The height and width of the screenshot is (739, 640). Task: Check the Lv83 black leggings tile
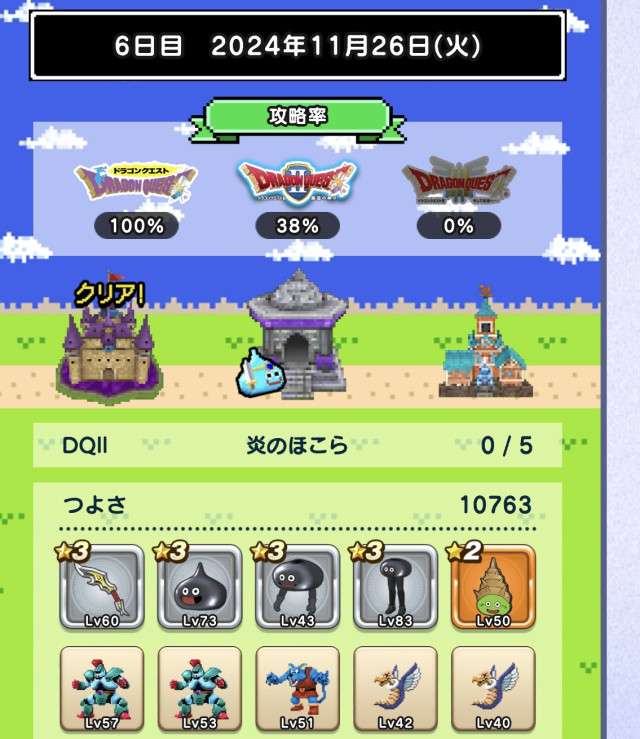pos(395,587)
